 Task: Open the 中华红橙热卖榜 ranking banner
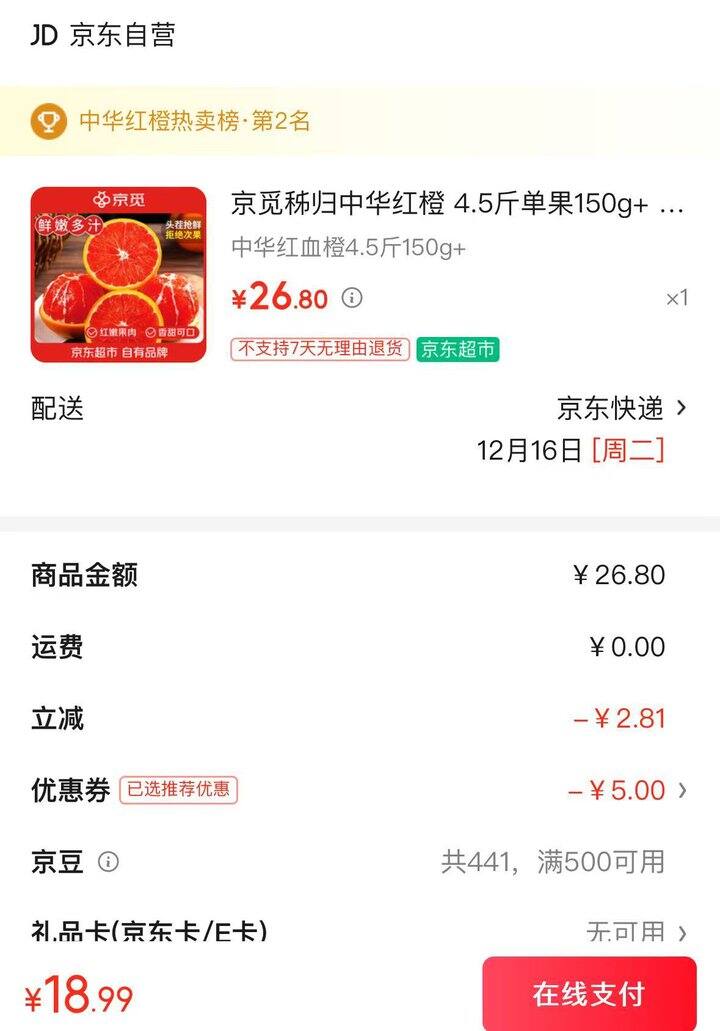(196, 122)
